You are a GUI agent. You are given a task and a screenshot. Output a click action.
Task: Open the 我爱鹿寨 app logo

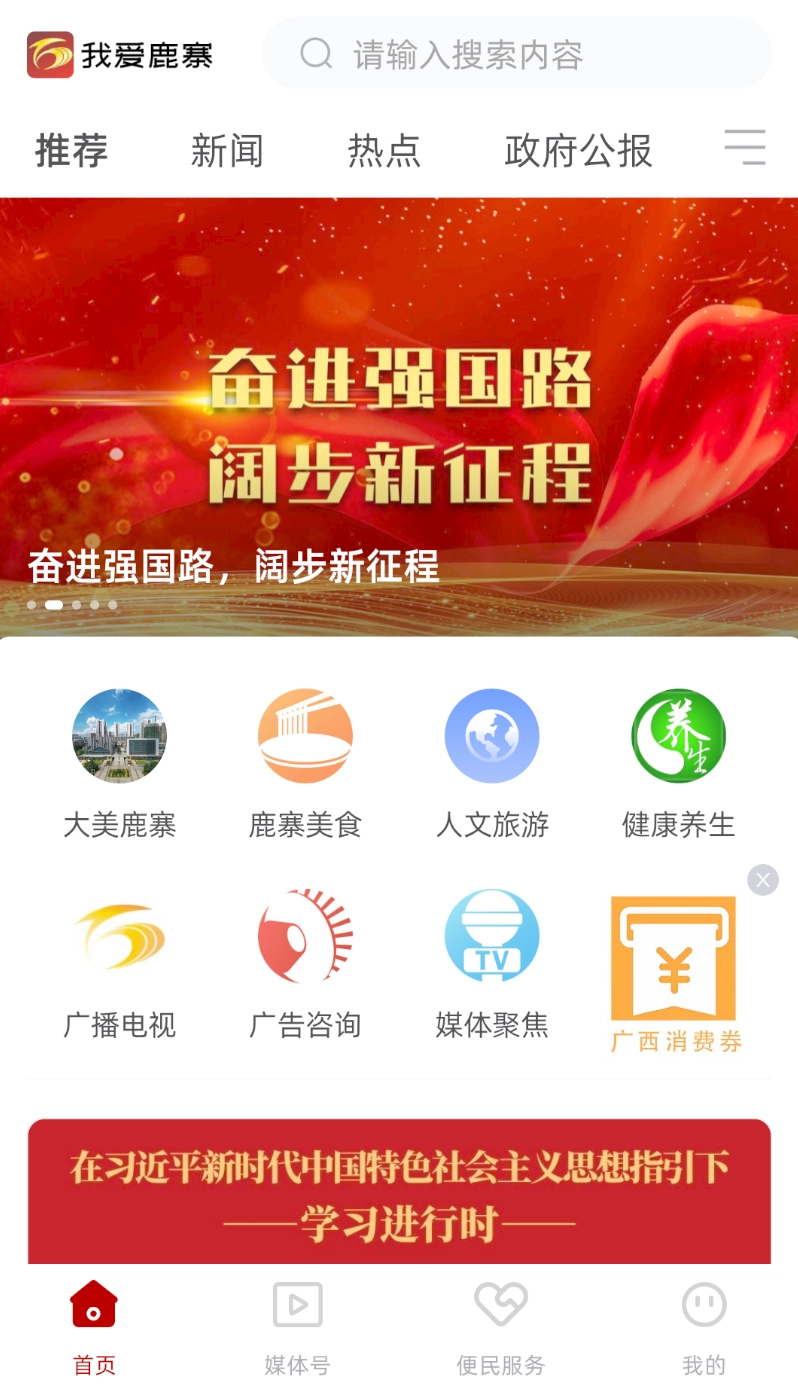[x=120, y=55]
